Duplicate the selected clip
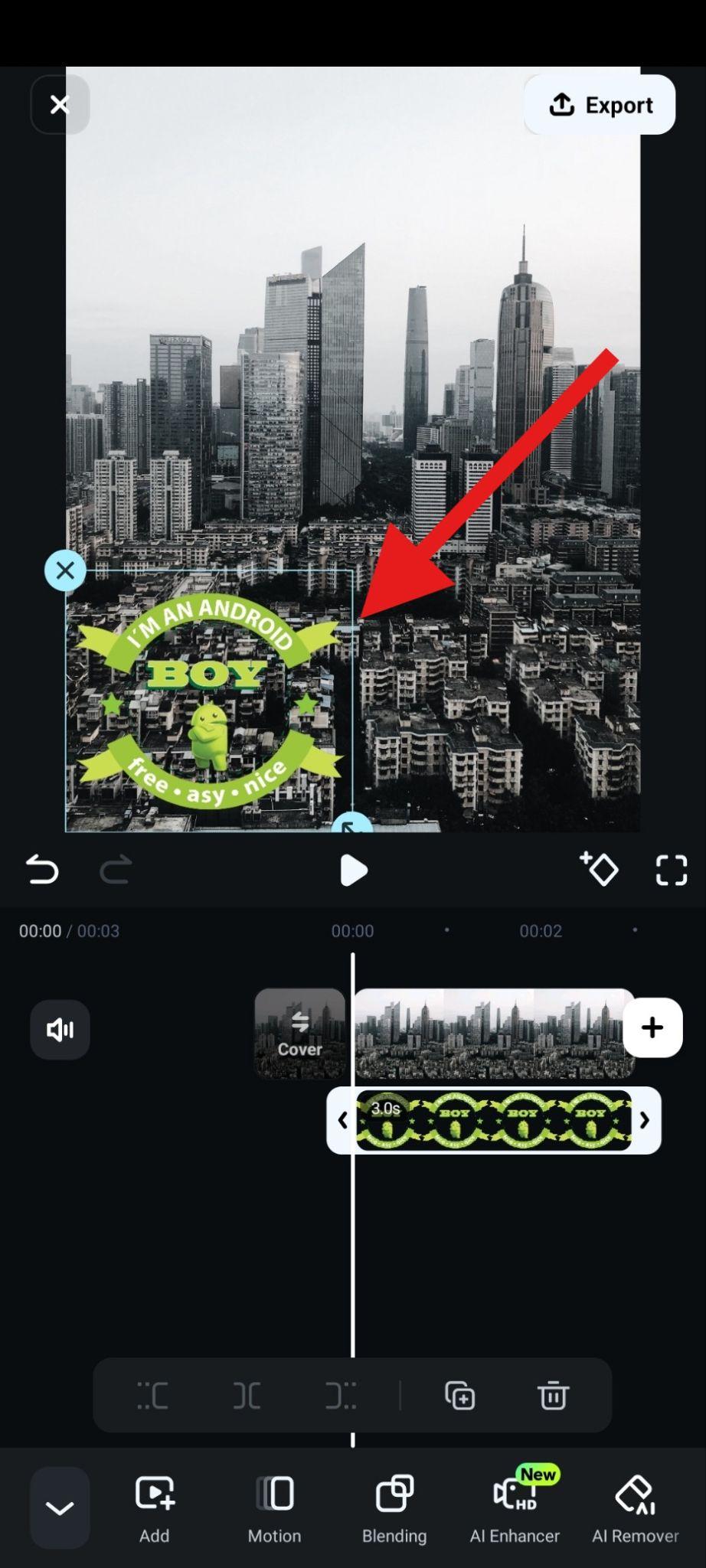Screen dimensions: 706x1568 point(459,1396)
